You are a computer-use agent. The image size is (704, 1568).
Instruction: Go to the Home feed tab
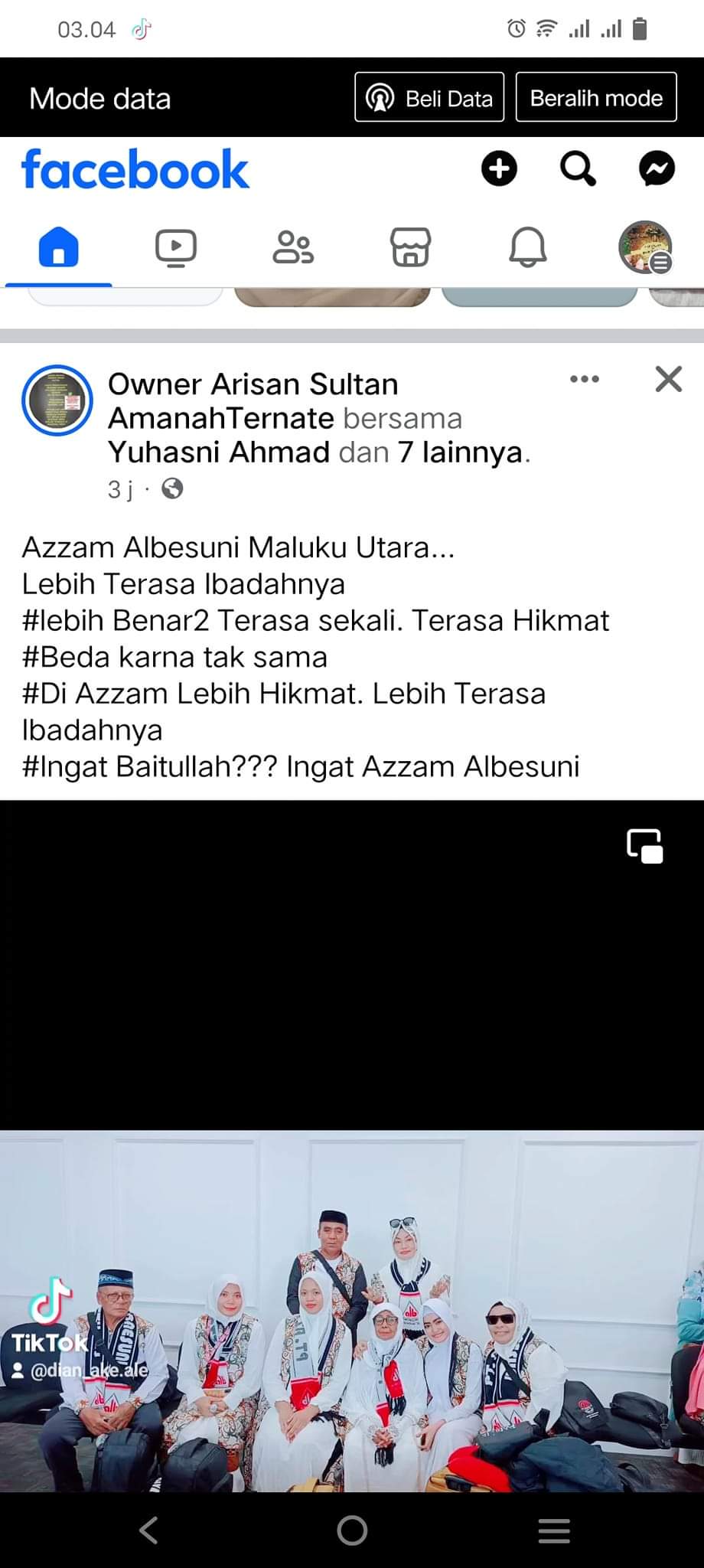pyautogui.click(x=59, y=247)
